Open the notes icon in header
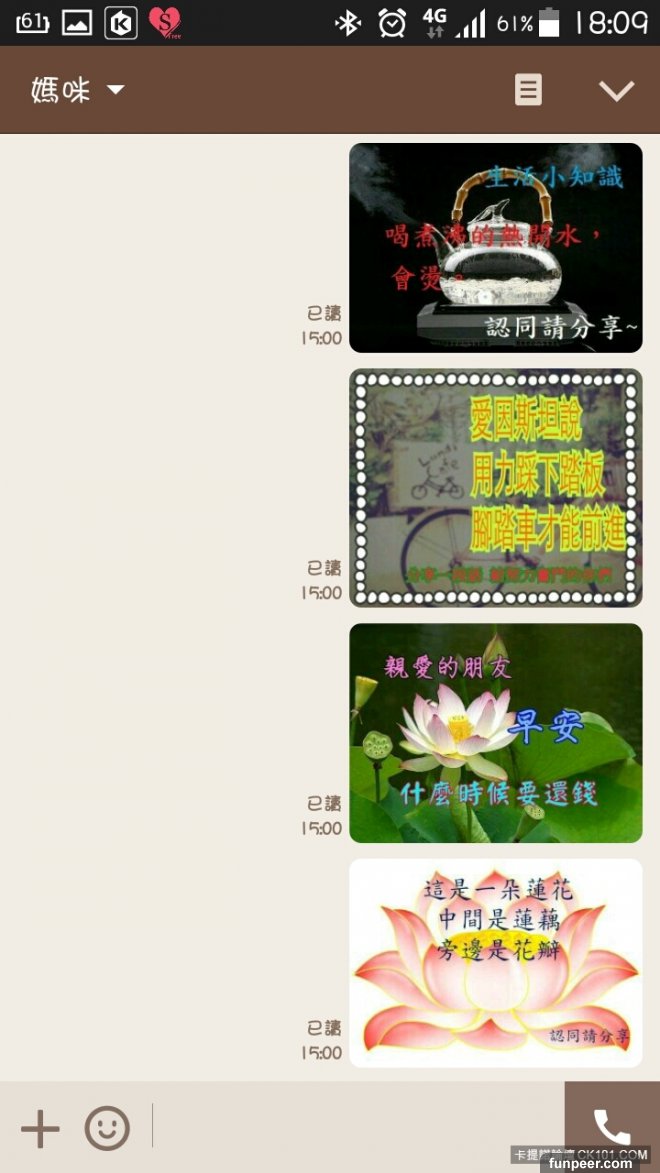 [x=528, y=90]
